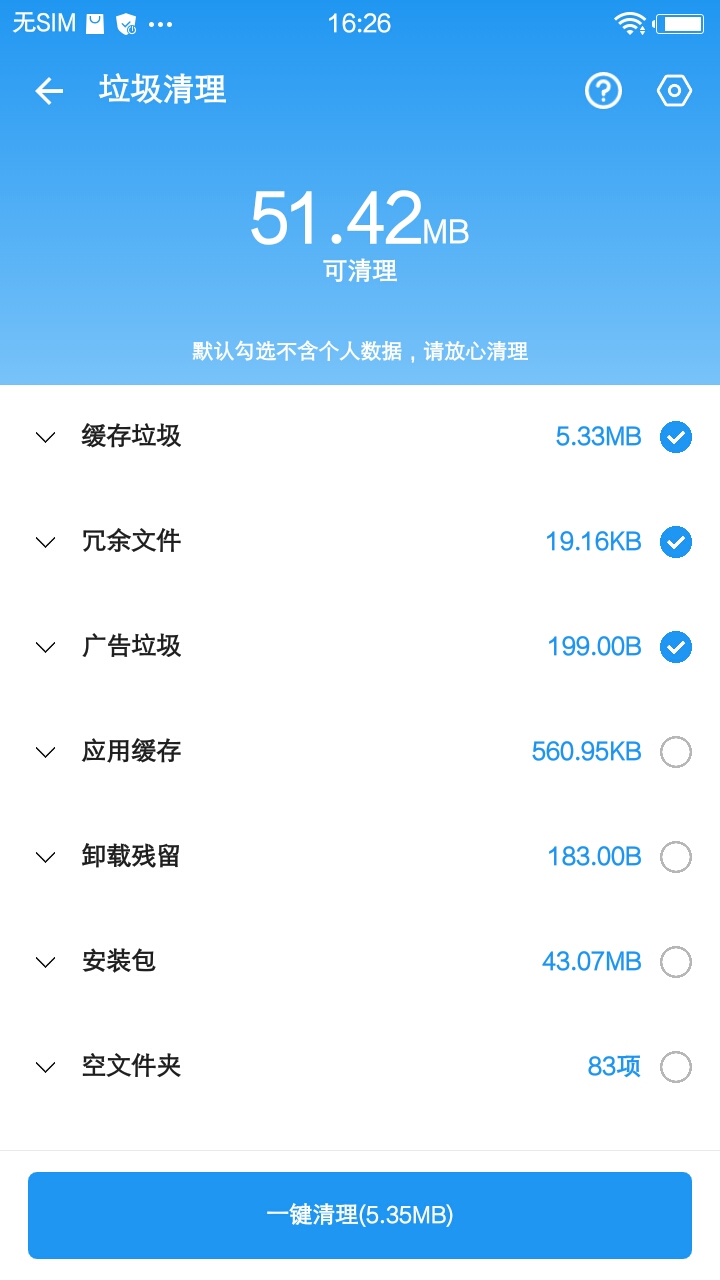Screen dimensions: 720x1280
Task: Uncheck the 缓存垃圾 cleanup selection
Action: (x=675, y=437)
